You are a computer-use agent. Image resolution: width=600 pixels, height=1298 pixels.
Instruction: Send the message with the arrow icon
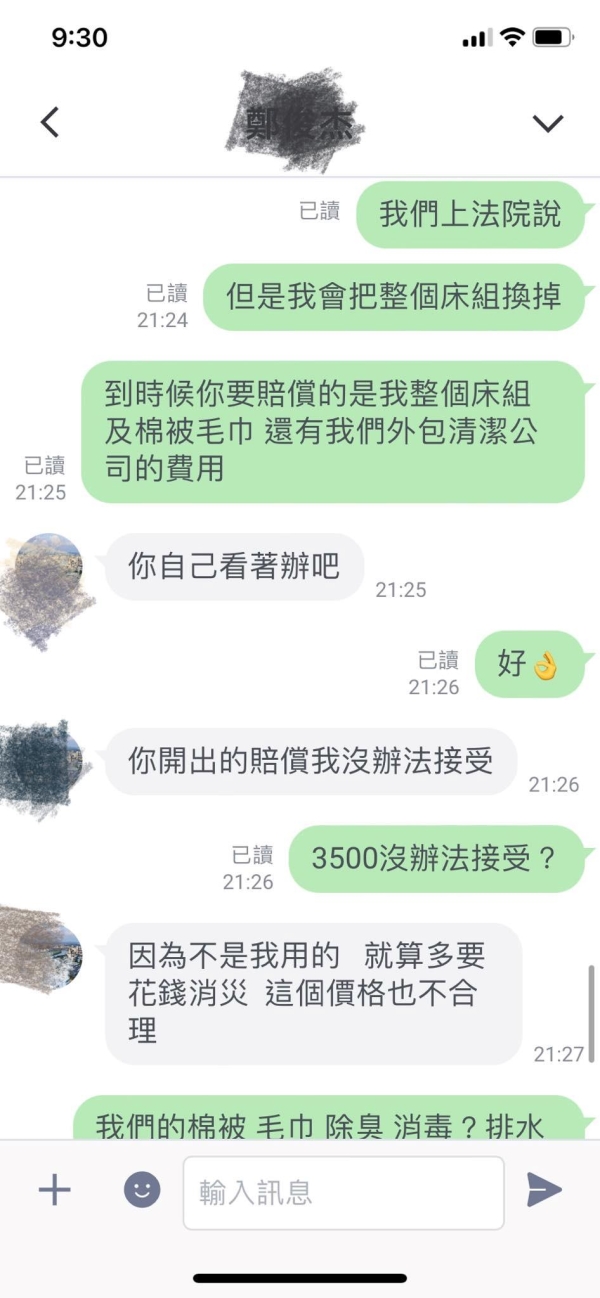click(x=544, y=1190)
